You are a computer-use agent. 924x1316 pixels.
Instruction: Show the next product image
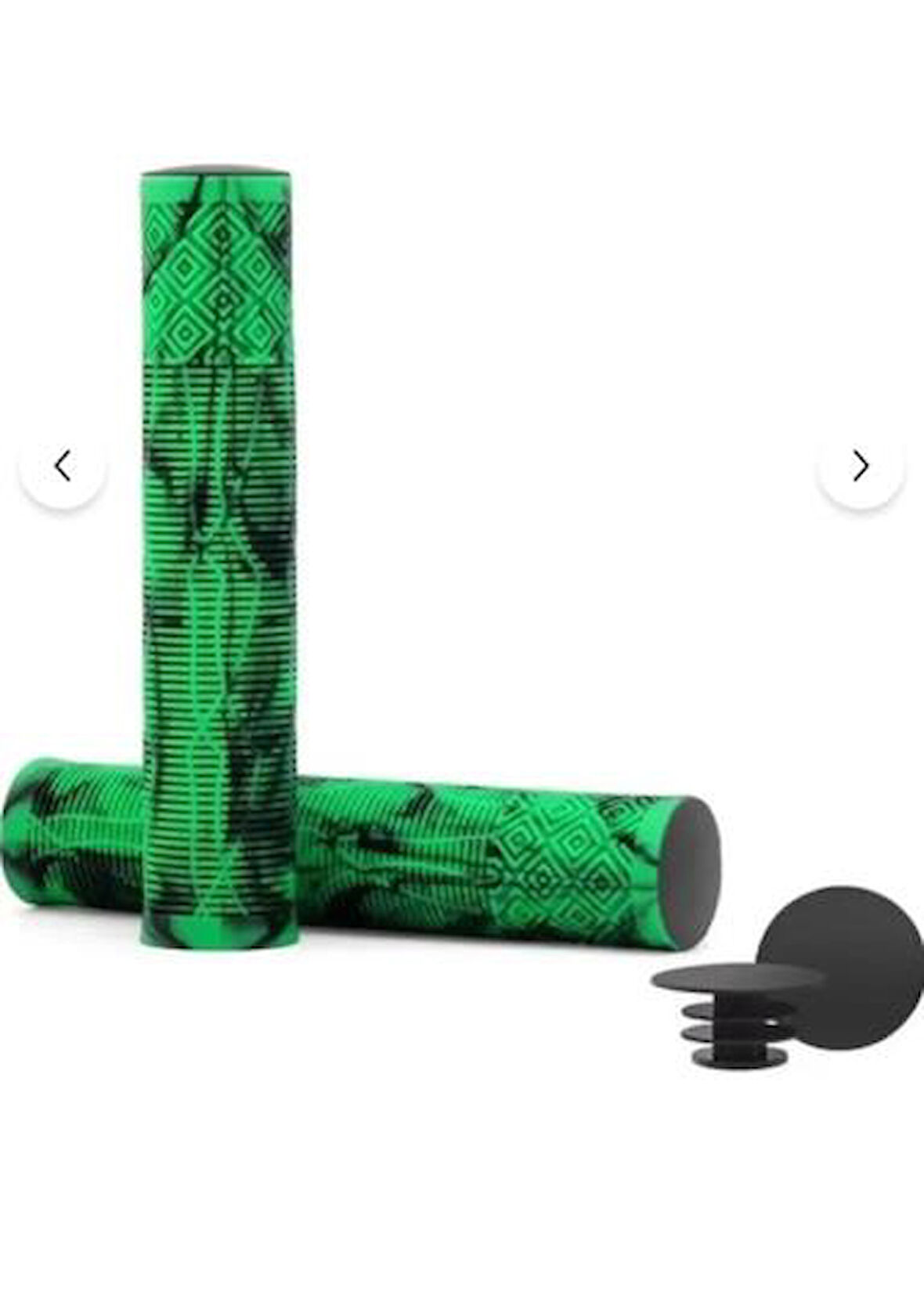860,467
